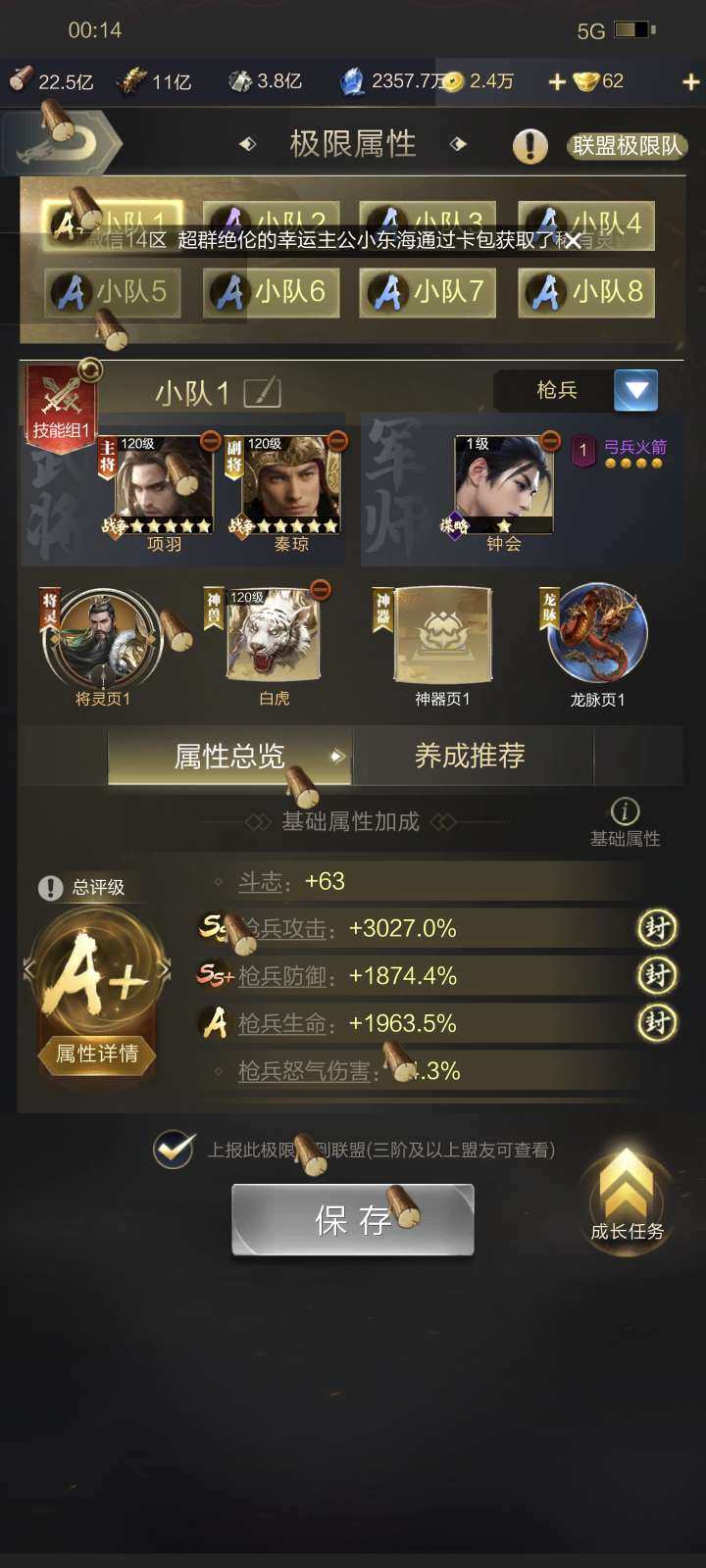Select the 白虎 divine beast icon
Image resolution: width=706 pixels, height=1568 pixels.
click(x=270, y=637)
